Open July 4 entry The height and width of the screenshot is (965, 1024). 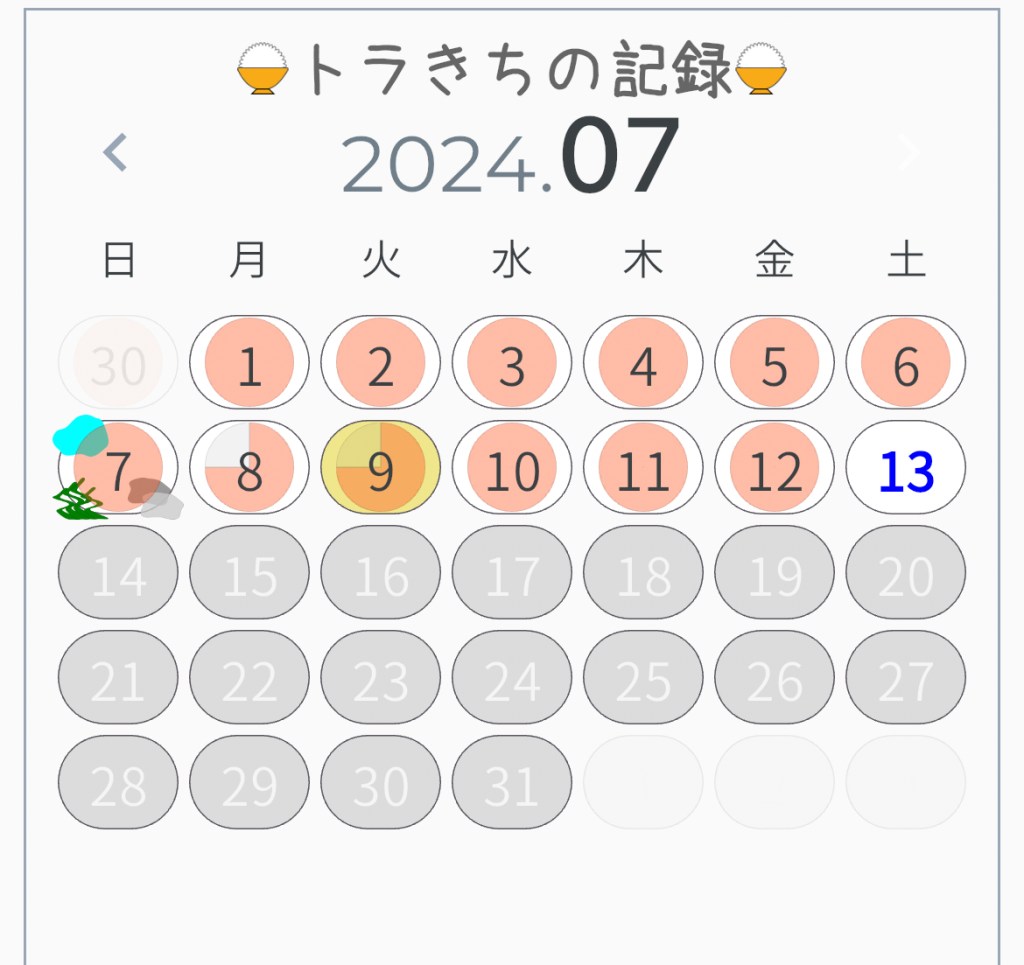pyautogui.click(x=643, y=363)
